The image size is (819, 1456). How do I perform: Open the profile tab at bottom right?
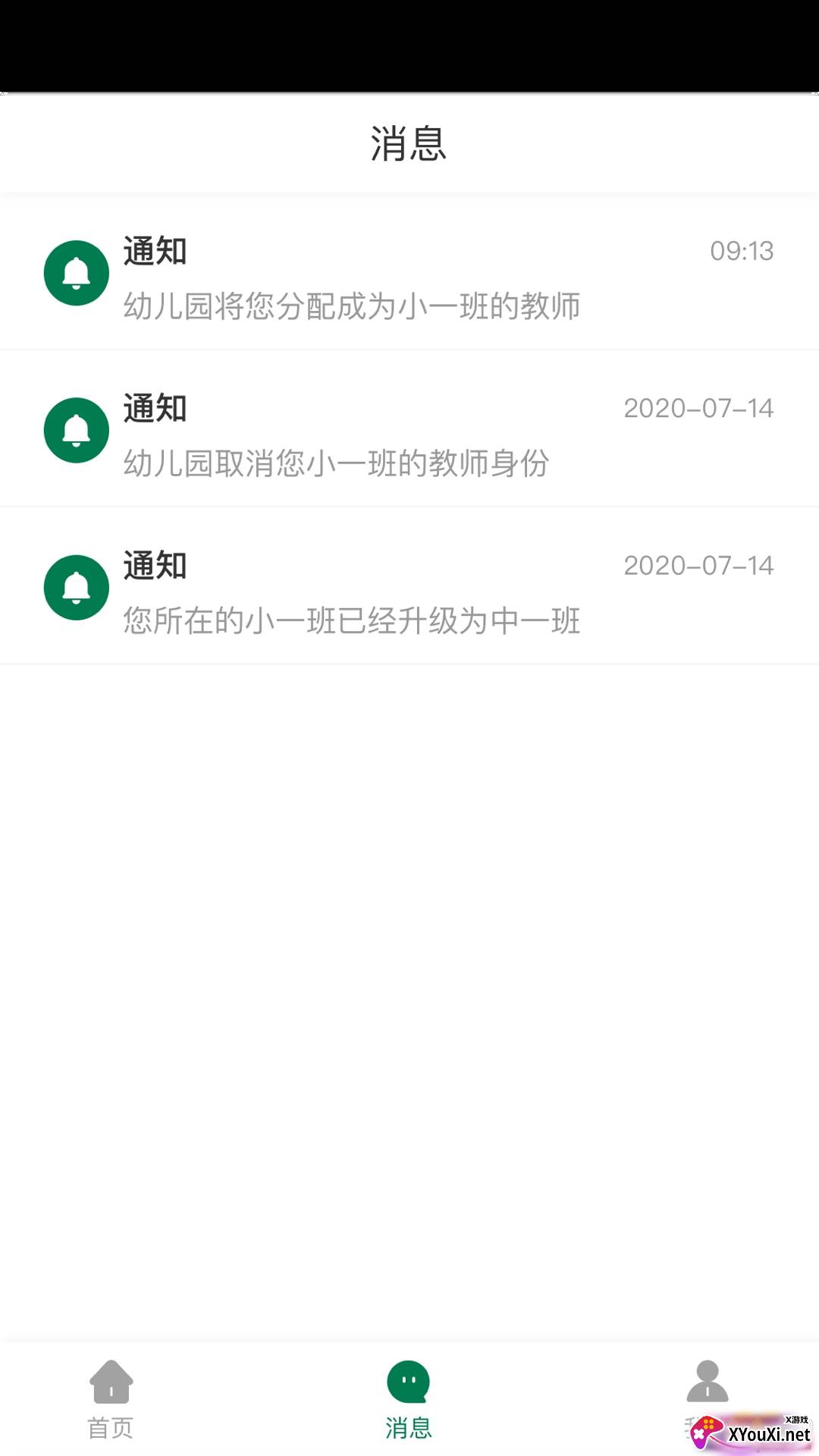tap(707, 1403)
